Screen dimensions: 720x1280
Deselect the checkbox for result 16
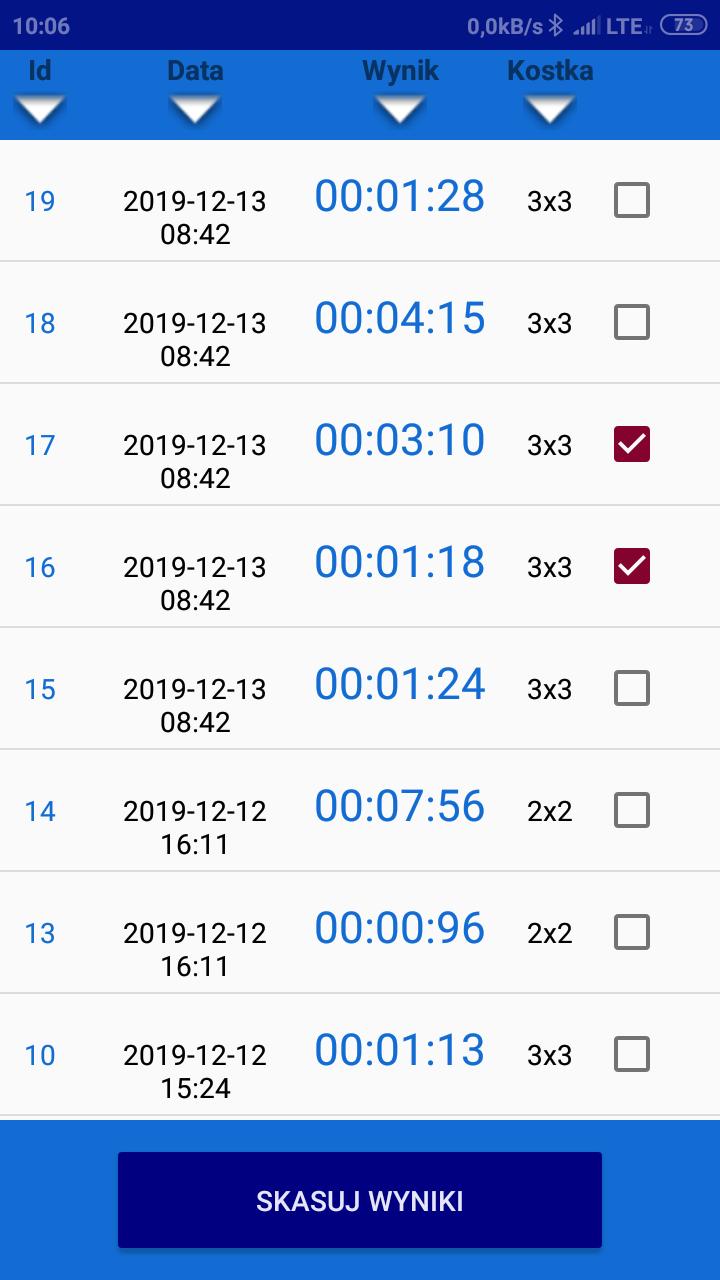tap(632, 566)
